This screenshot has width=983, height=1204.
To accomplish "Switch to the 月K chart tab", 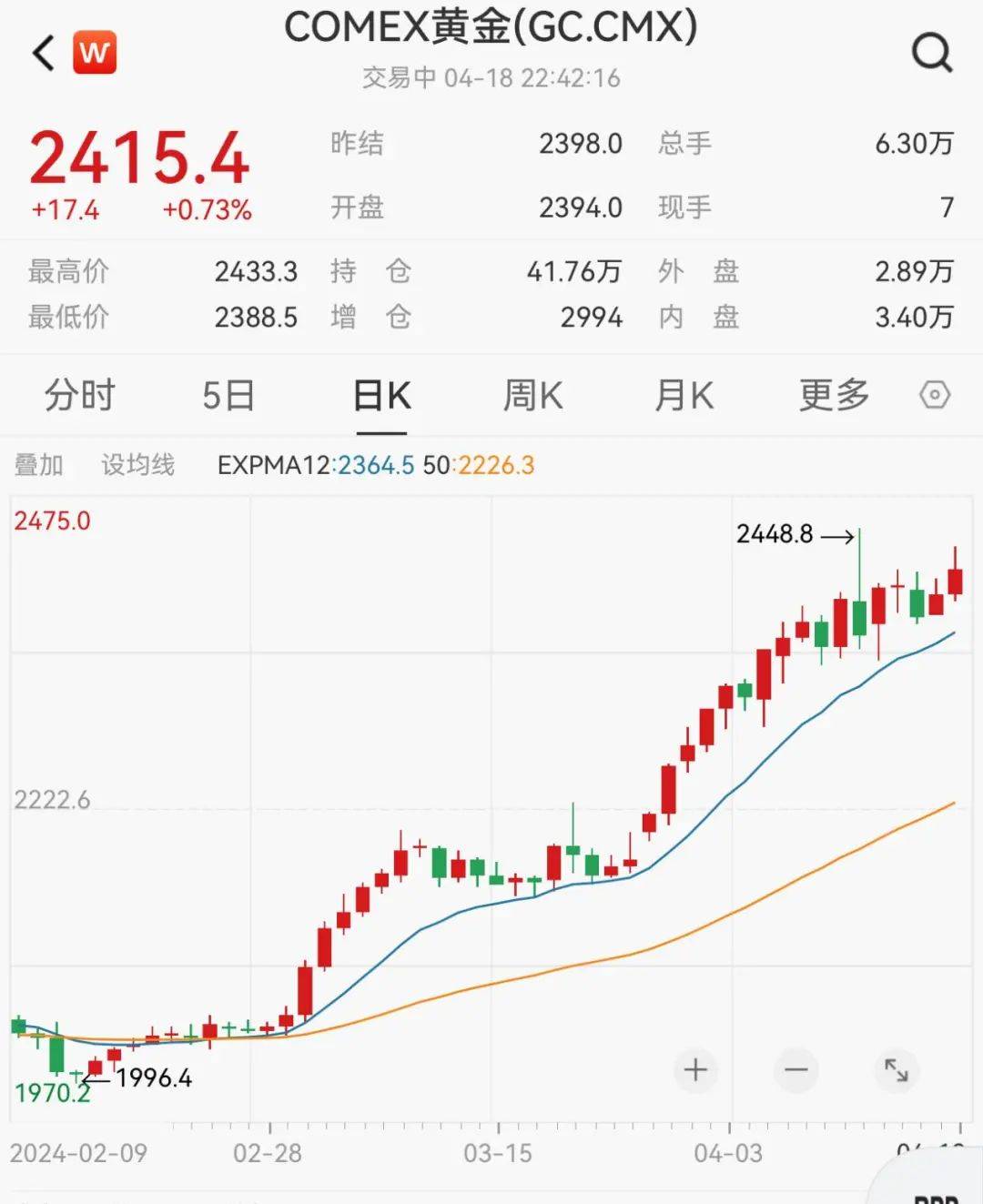I will [x=684, y=396].
